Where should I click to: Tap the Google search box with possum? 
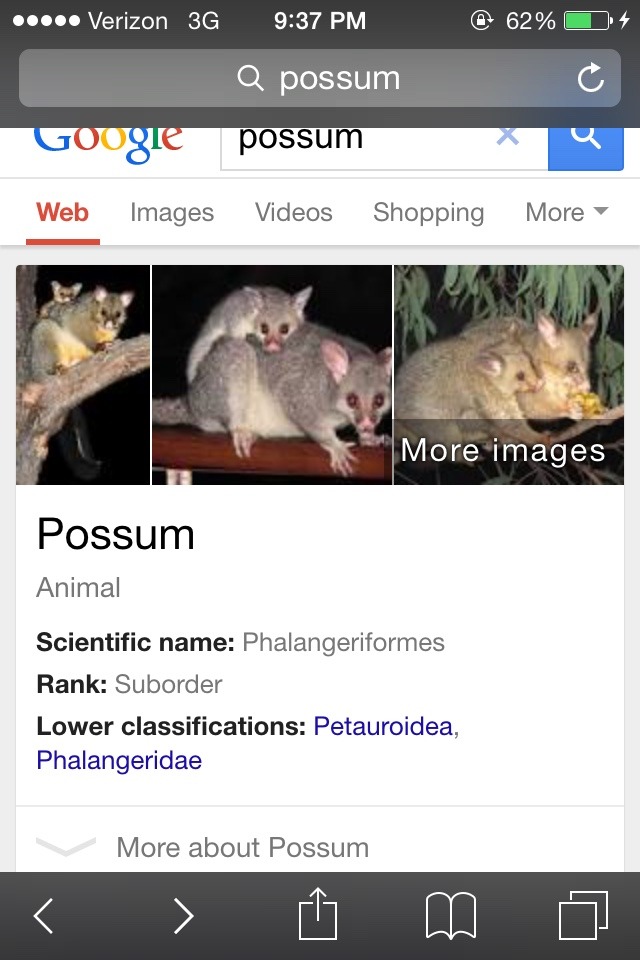coord(360,140)
